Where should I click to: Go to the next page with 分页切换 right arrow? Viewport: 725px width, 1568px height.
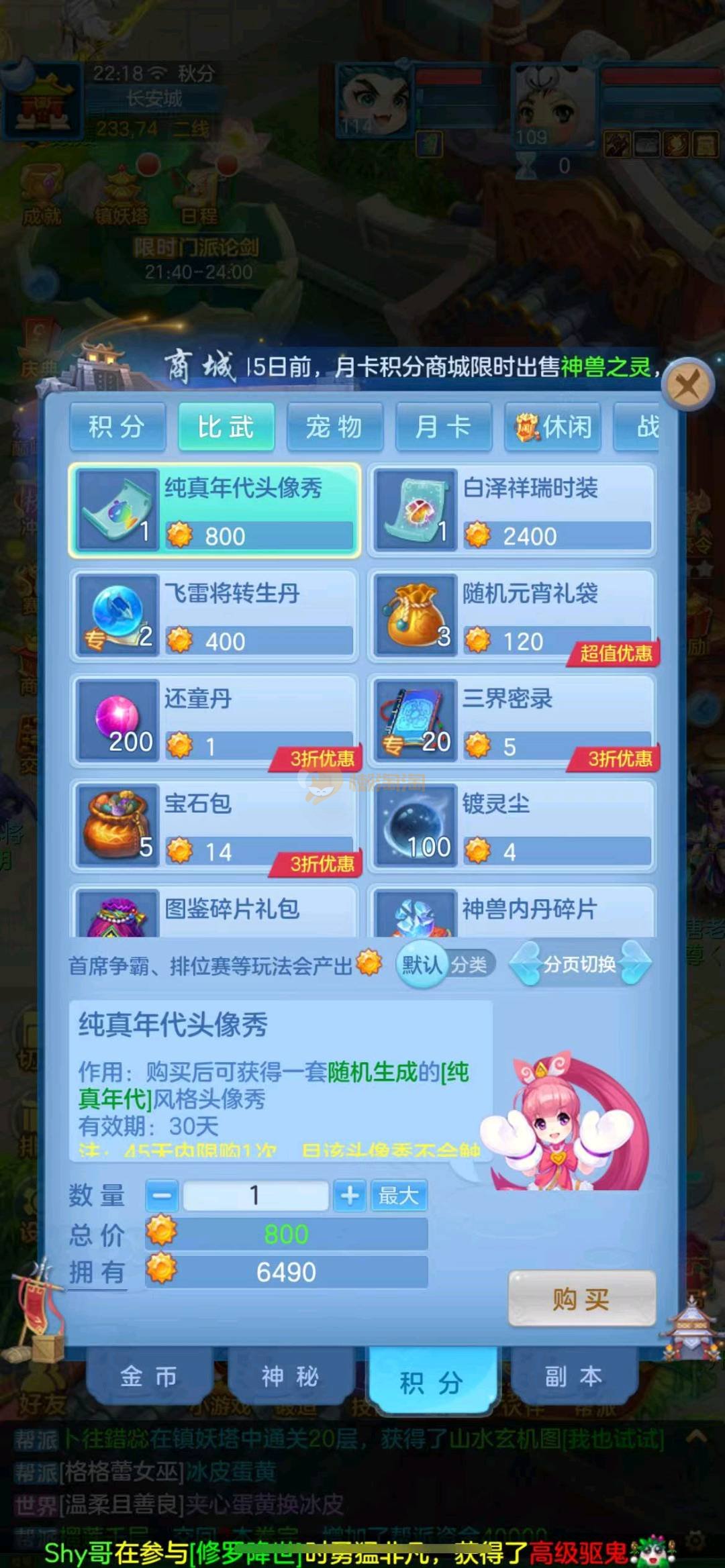636,963
